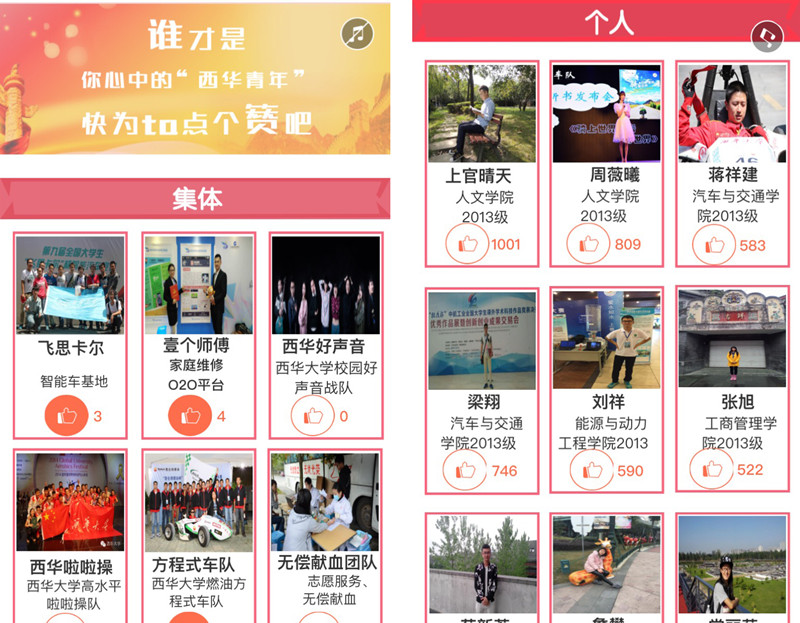The image size is (800, 623).
Task: Toggle the music icon on the banner
Action: [357, 34]
